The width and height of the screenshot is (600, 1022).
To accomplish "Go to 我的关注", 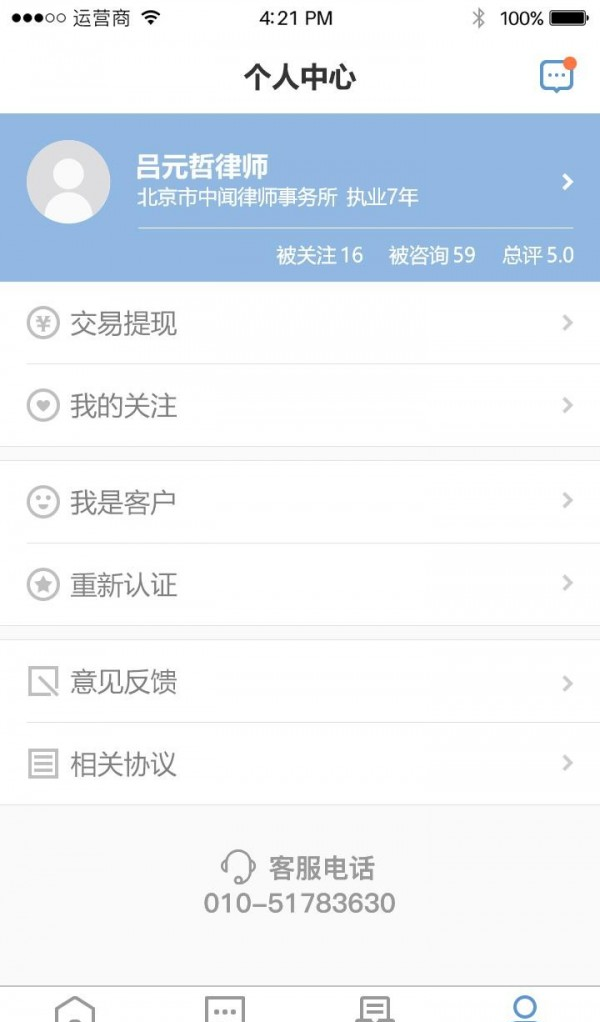I will [300, 406].
